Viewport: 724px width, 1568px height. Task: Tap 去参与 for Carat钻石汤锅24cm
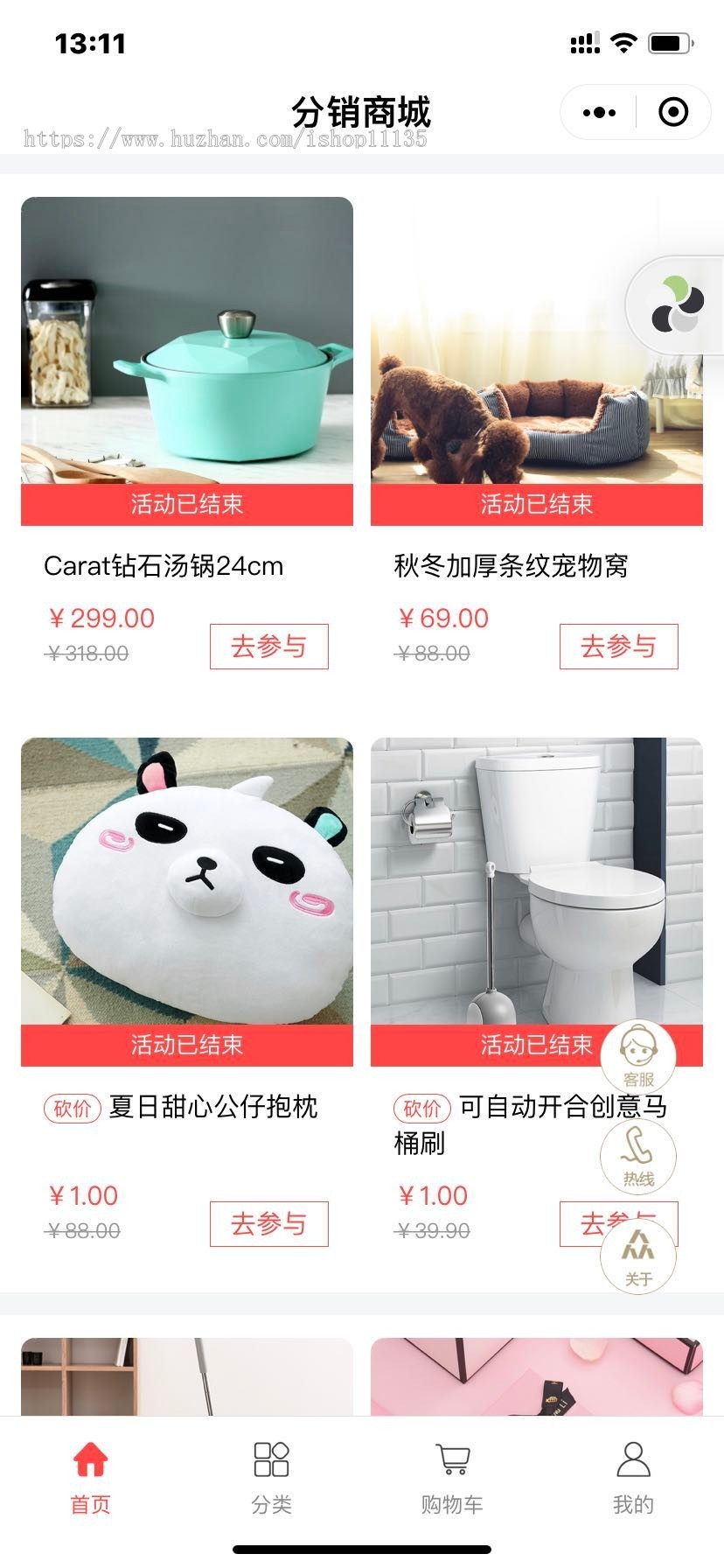tap(268, 647)
